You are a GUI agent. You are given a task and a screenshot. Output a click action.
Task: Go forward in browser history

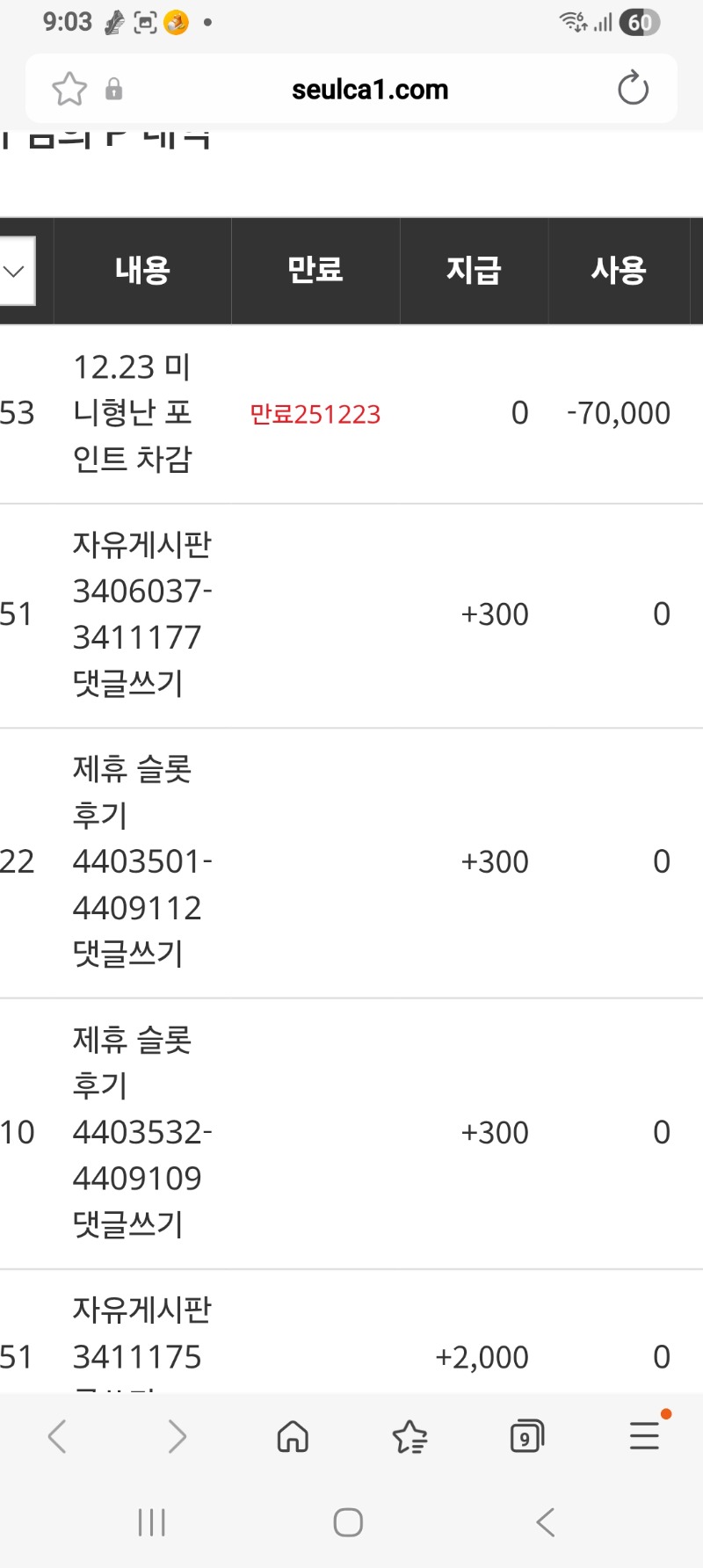coord(177,1437)
